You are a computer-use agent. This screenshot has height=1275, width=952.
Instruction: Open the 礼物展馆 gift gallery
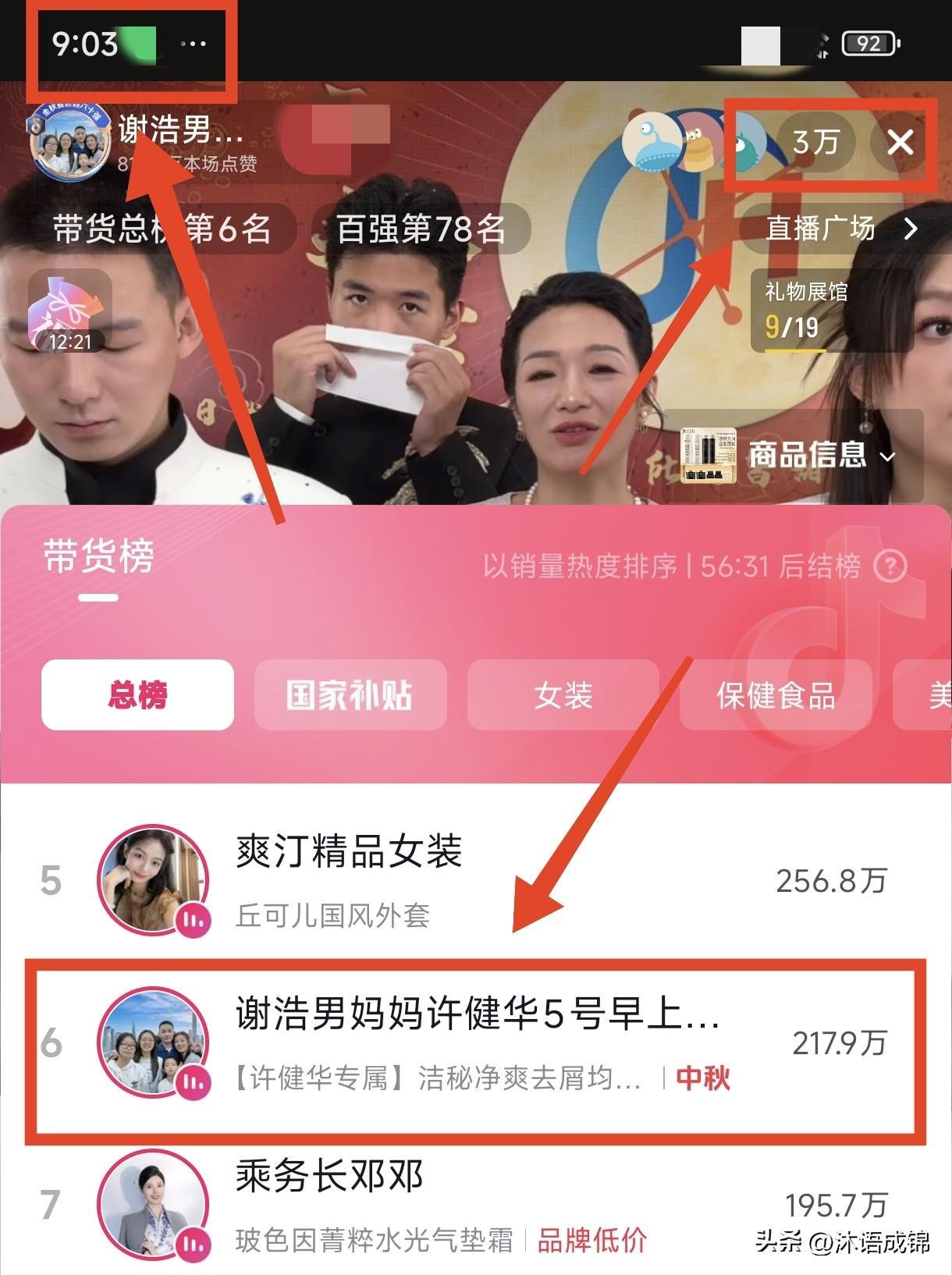point(829,310)
